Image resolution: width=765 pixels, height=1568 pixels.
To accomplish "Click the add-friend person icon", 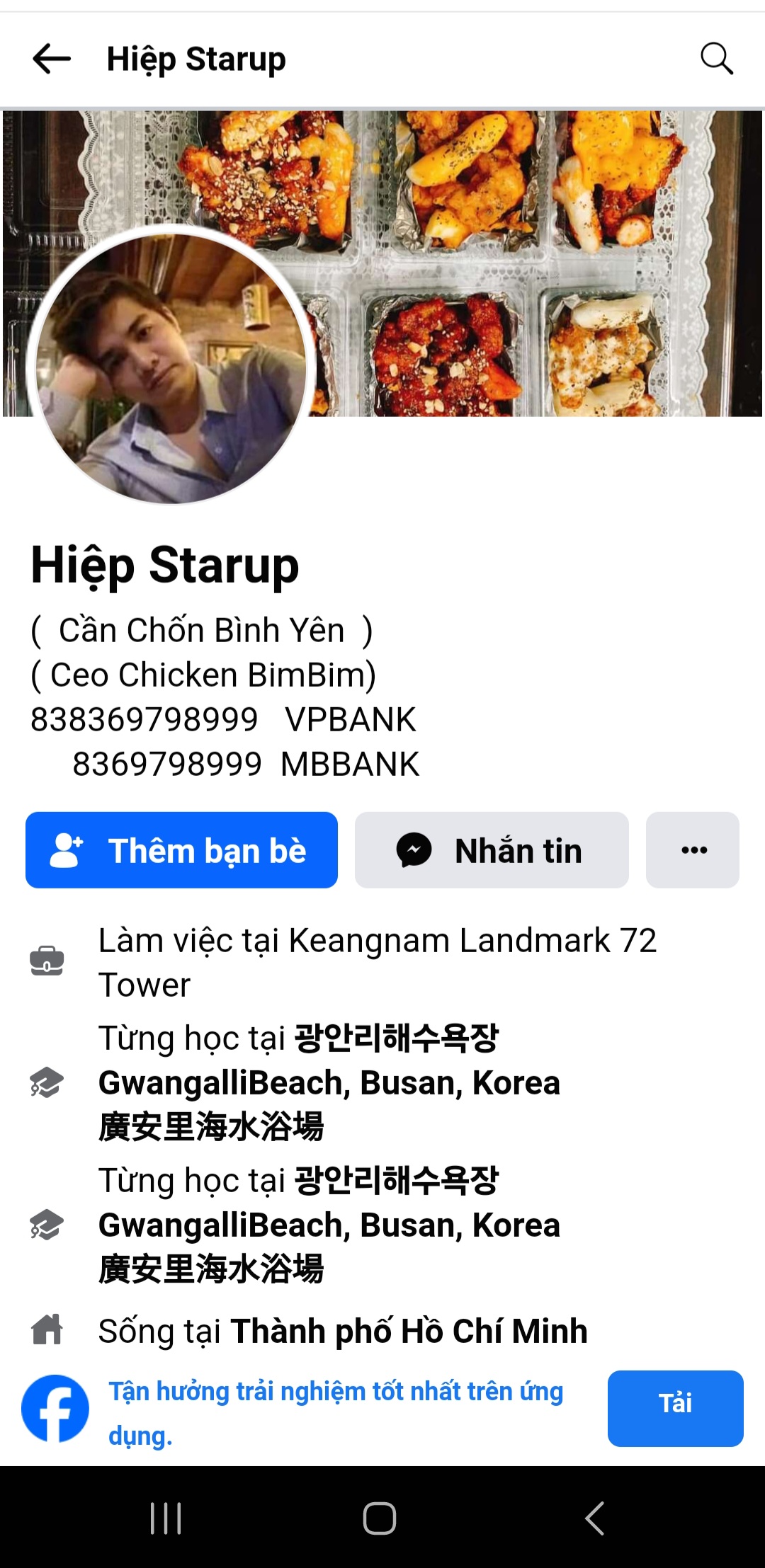I will [x=67, y=849].
